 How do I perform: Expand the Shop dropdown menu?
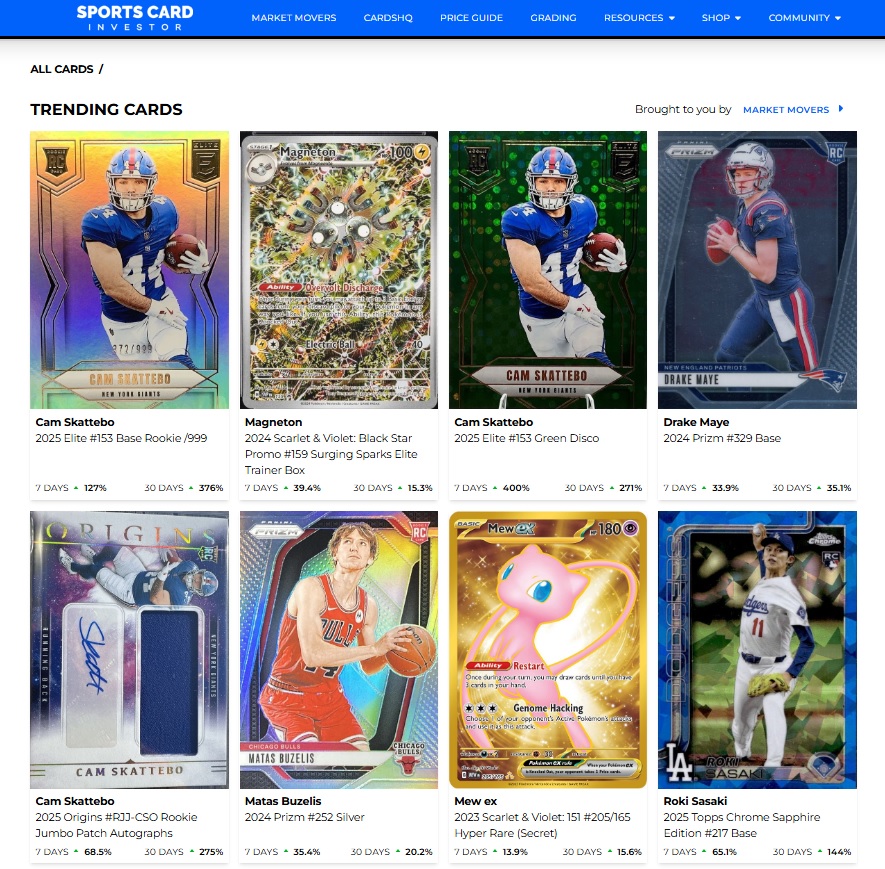tap(721, 18)
